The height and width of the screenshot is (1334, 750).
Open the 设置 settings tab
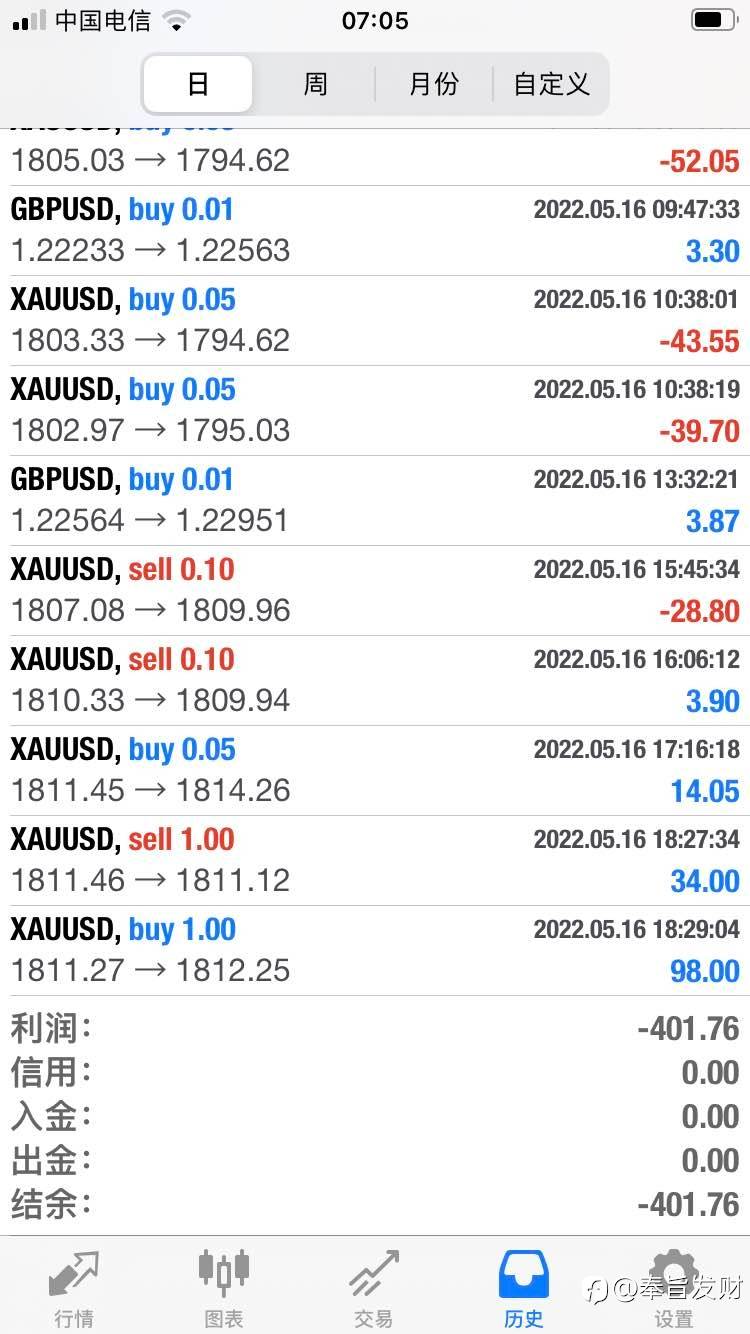[x=674, y=1289]
